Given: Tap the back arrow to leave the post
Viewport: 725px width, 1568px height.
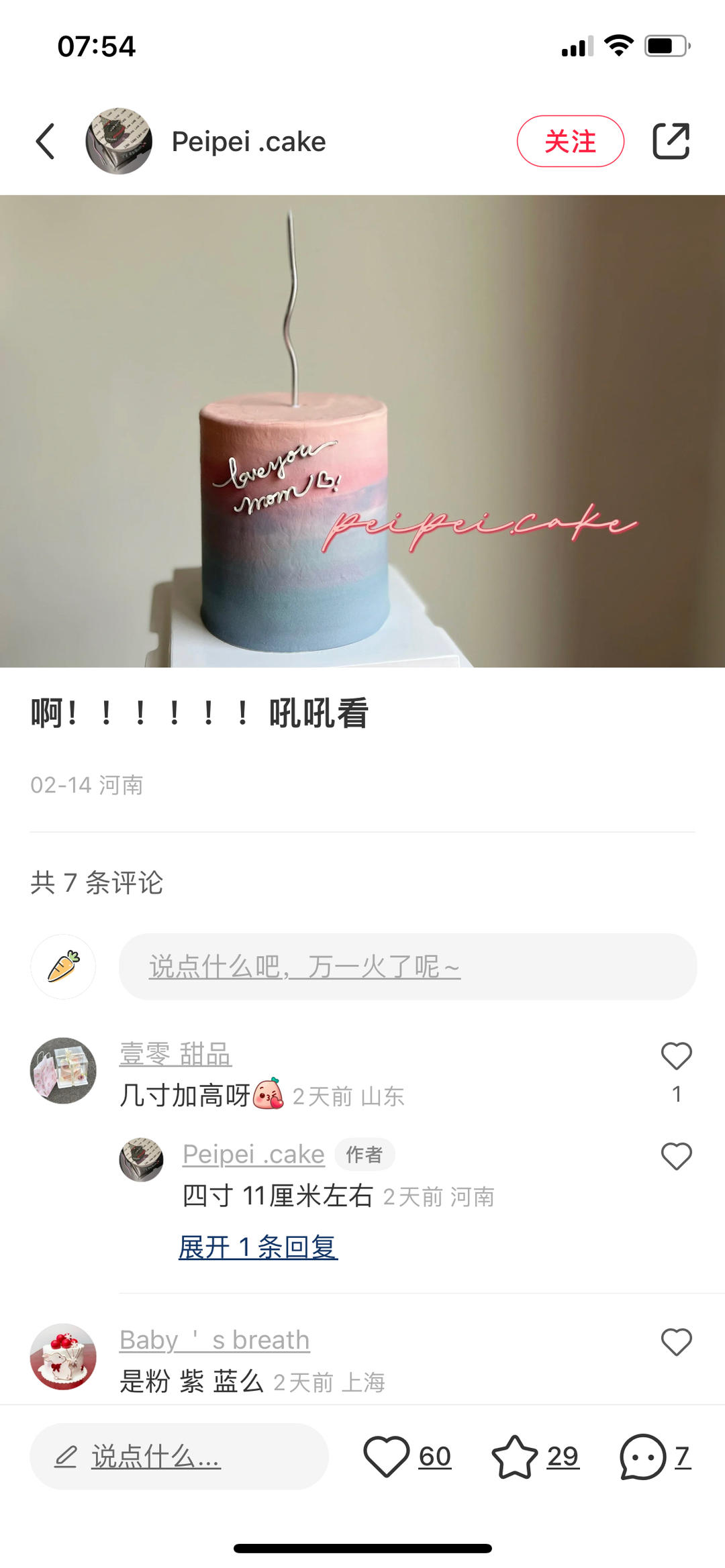Looking at the screenshot, I should pyautogui.click(x=44, y=142).
